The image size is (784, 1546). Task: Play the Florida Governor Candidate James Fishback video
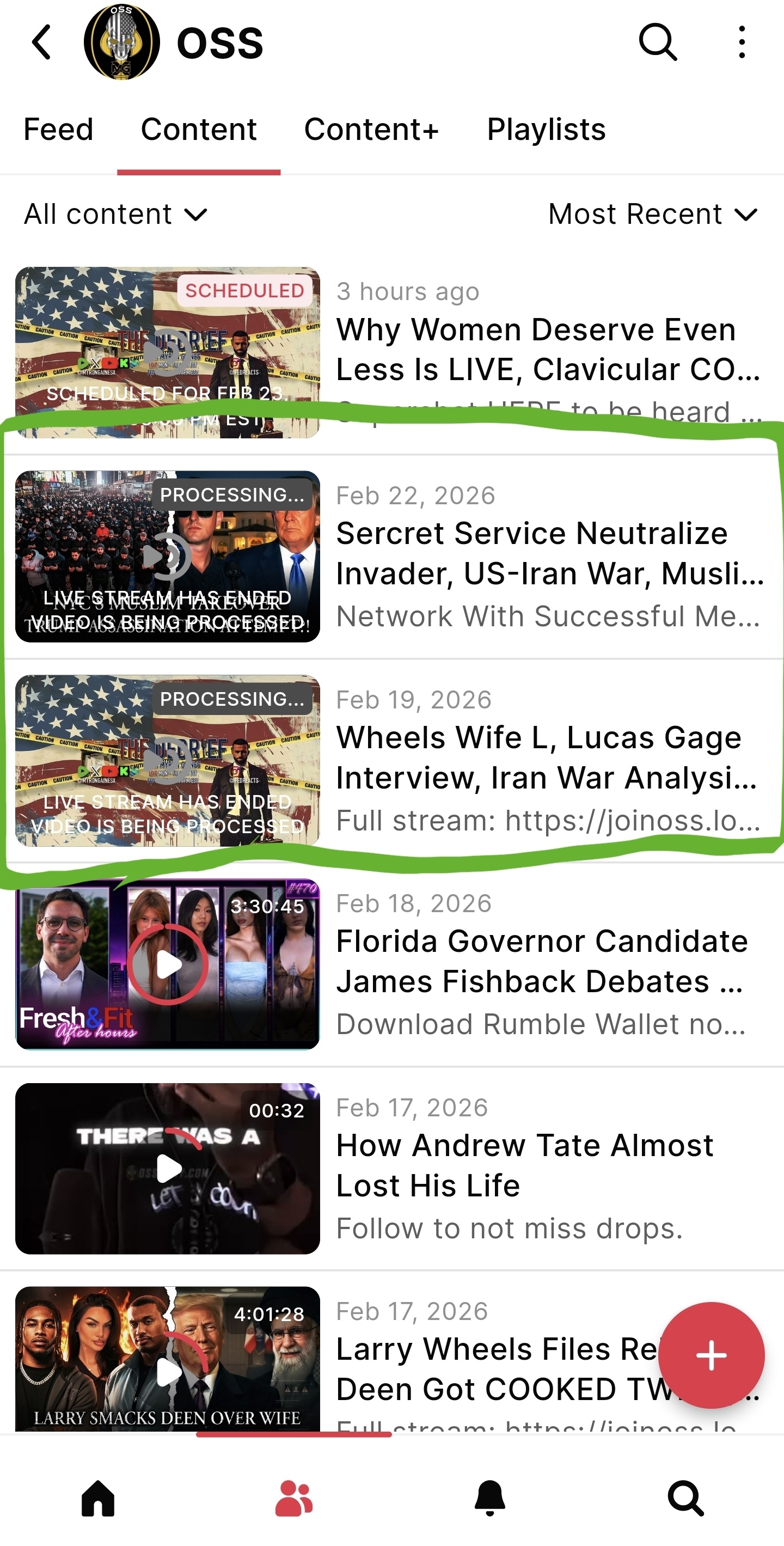click(168, 964)
